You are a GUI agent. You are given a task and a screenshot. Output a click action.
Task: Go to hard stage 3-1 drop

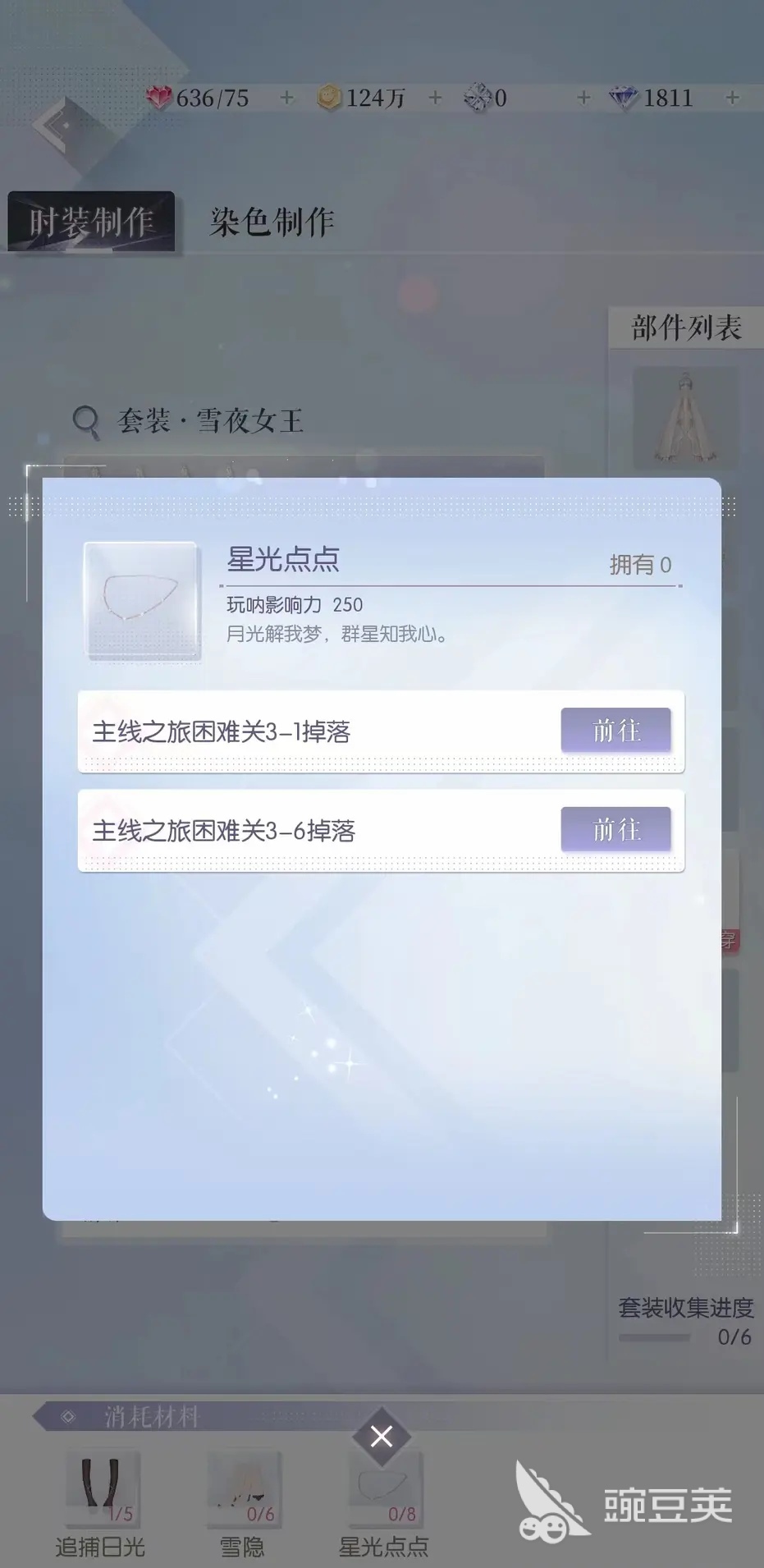tap(615, 730)
